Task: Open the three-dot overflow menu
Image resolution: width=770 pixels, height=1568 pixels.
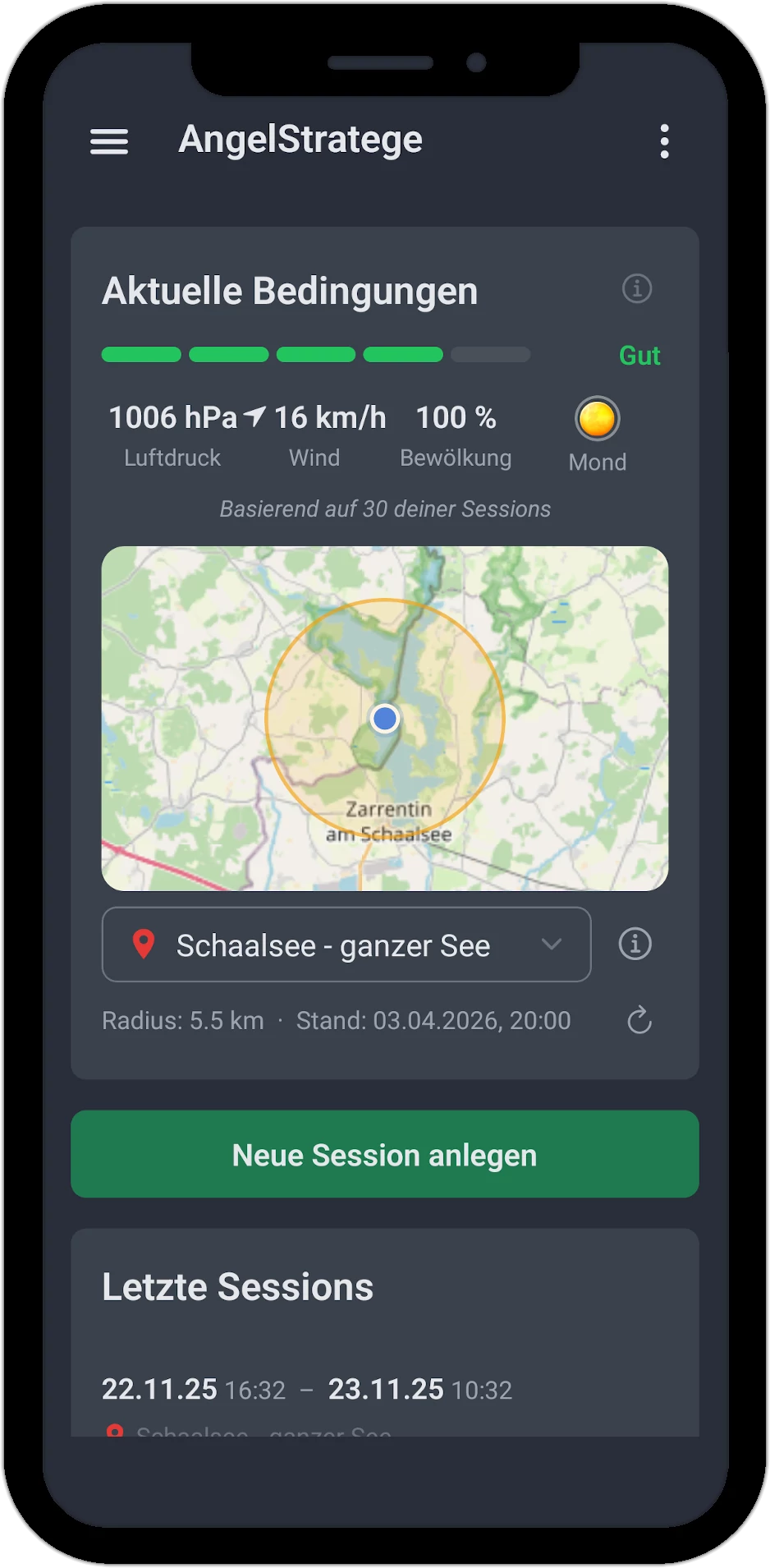Action: 665,140
